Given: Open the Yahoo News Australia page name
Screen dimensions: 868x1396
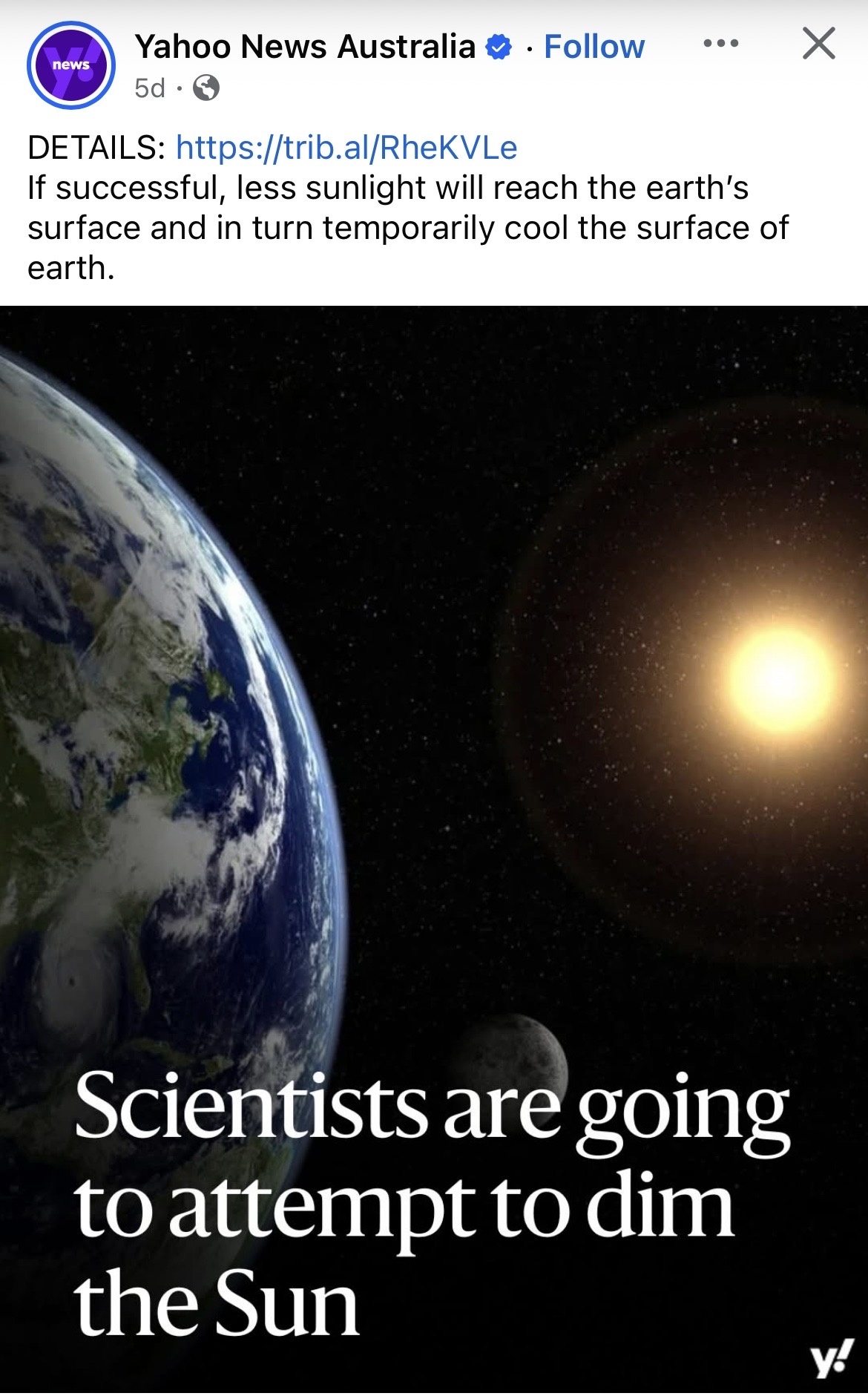Looking at the screenshot, I should [x=305, y=47].
